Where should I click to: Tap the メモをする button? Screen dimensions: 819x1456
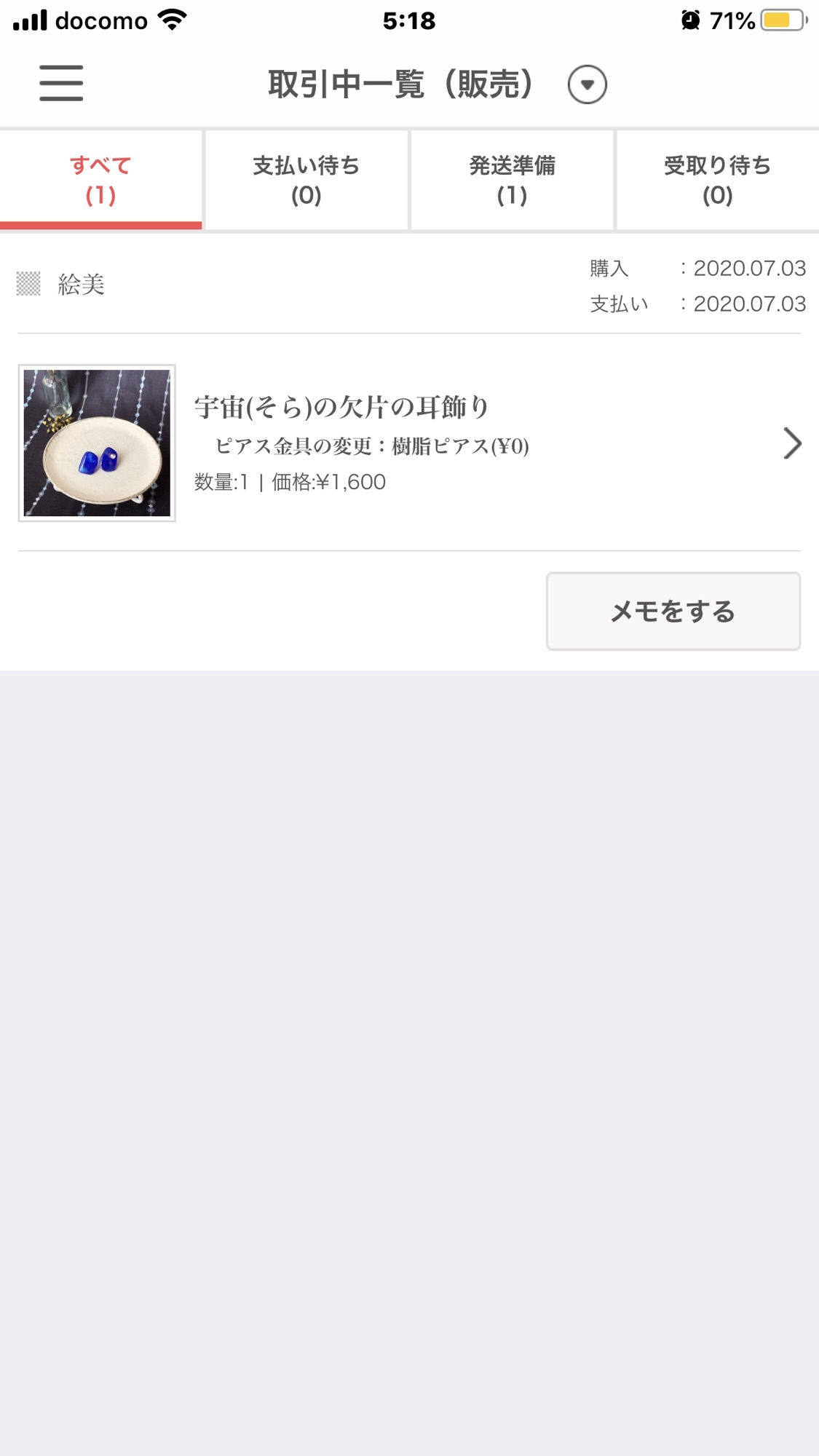[673, 611]
